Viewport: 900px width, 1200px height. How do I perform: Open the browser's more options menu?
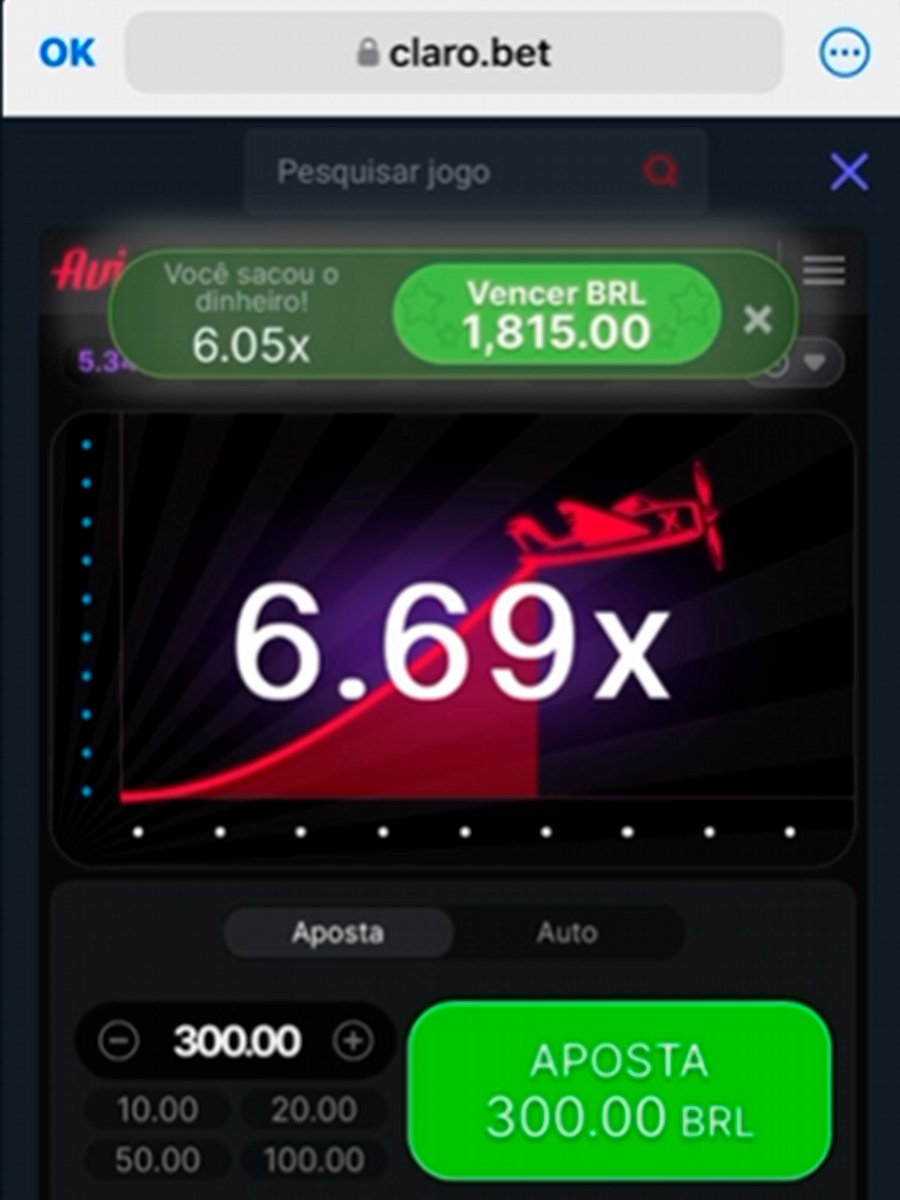pos(845,54)
